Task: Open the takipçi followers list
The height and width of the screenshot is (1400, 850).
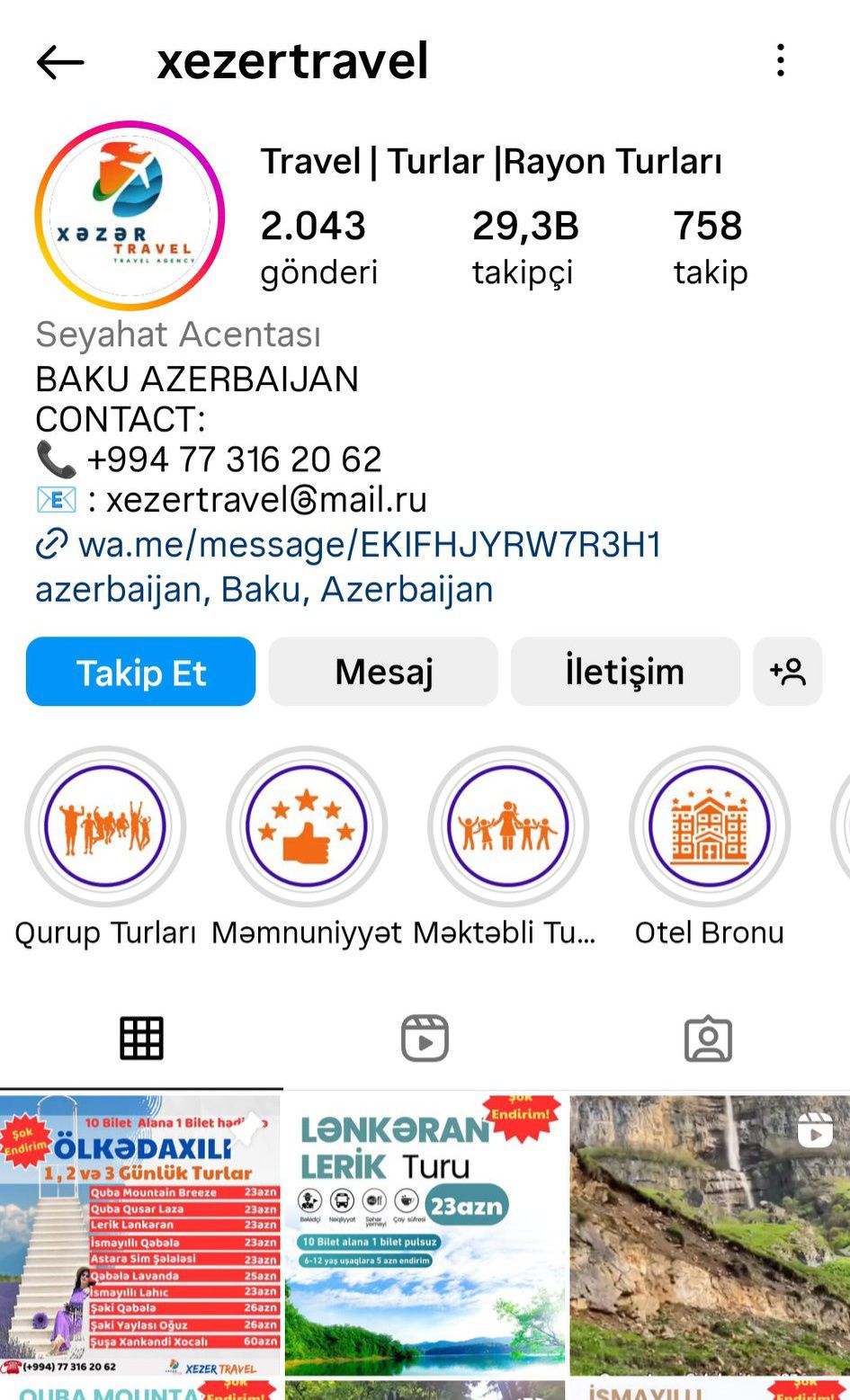Action: (525, 248)
